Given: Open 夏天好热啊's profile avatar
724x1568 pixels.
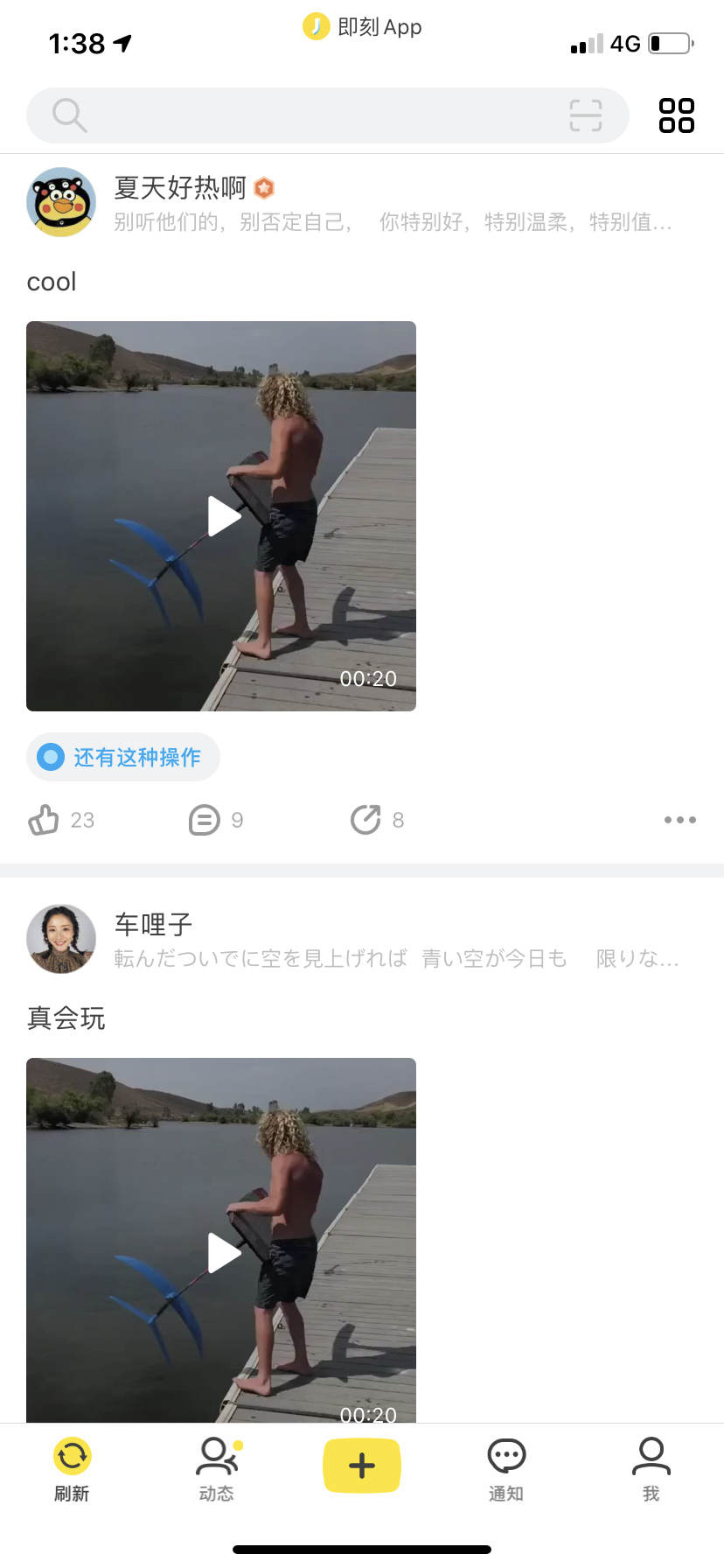Looking at the screenshot, I should point(61,202).
